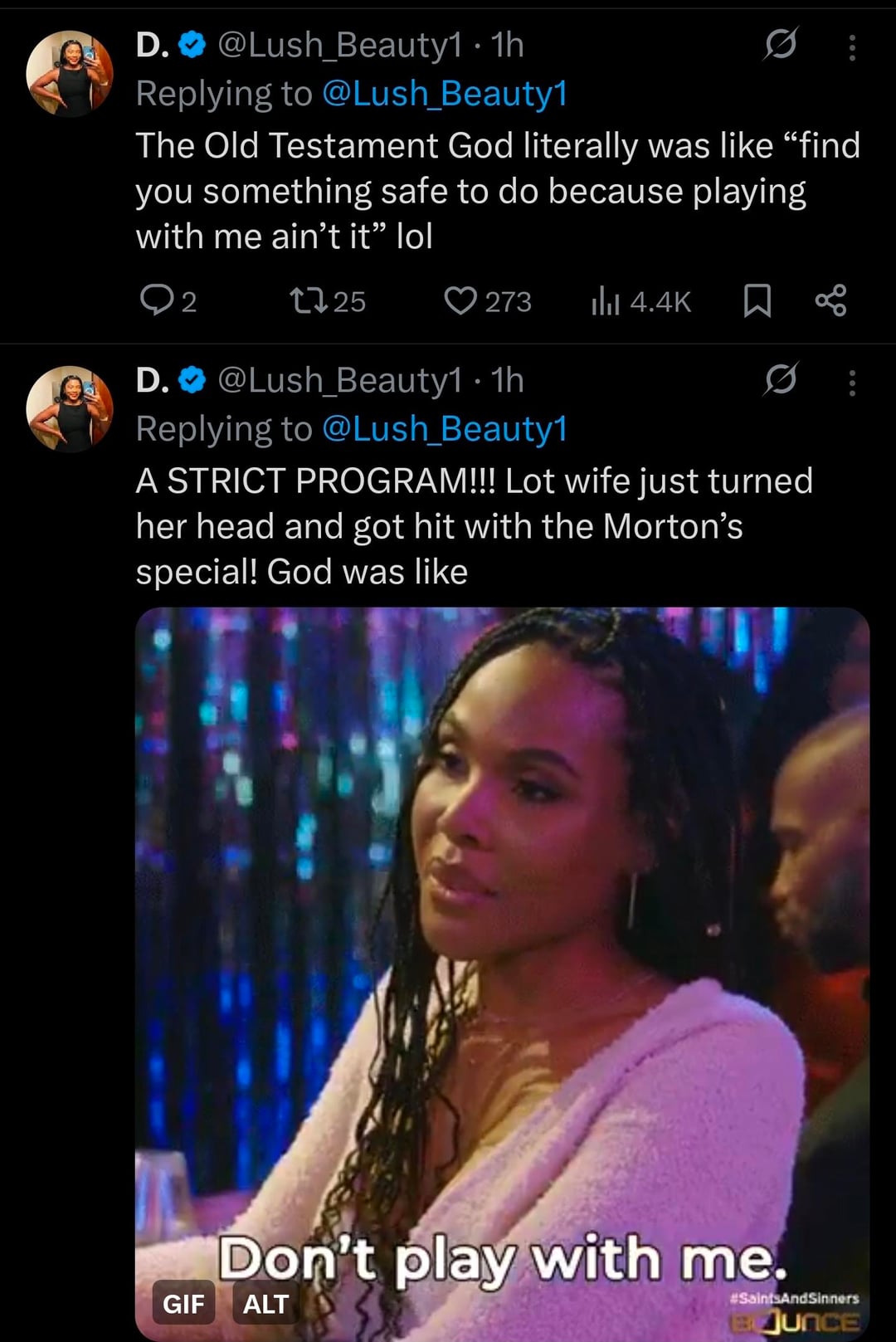View the ALT description on the GIF
Screen dimensions: 896x1342
click(265, 1304)
